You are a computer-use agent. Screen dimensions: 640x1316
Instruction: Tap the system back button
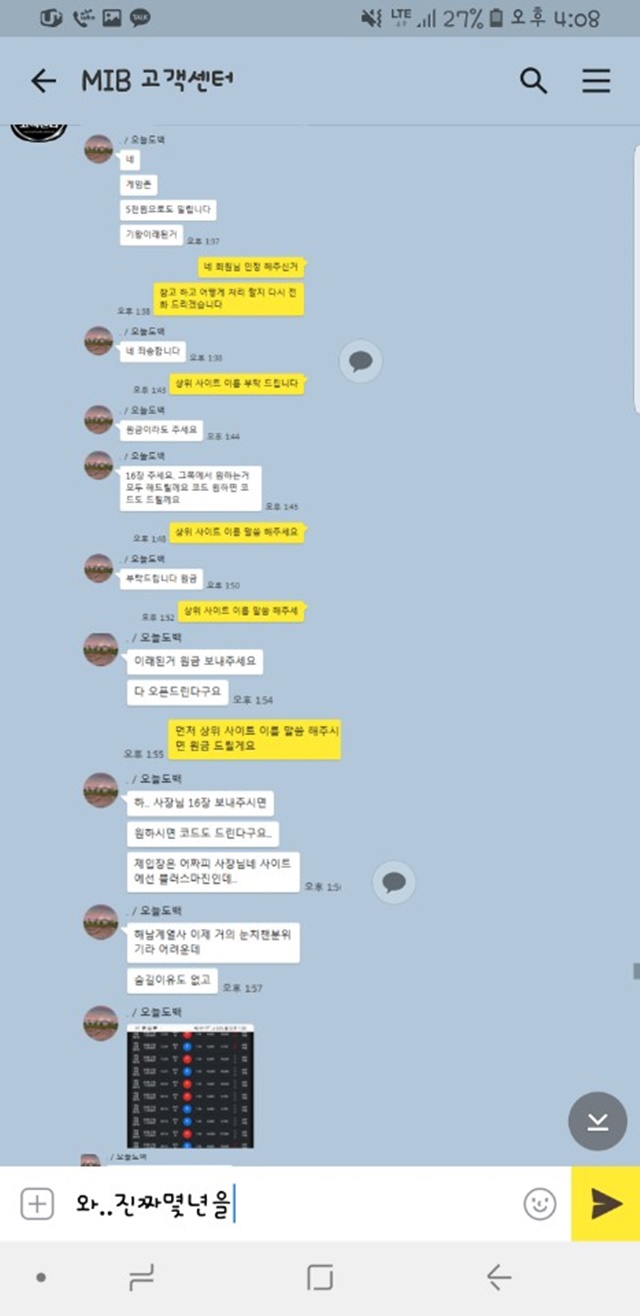click(498, 1277)
